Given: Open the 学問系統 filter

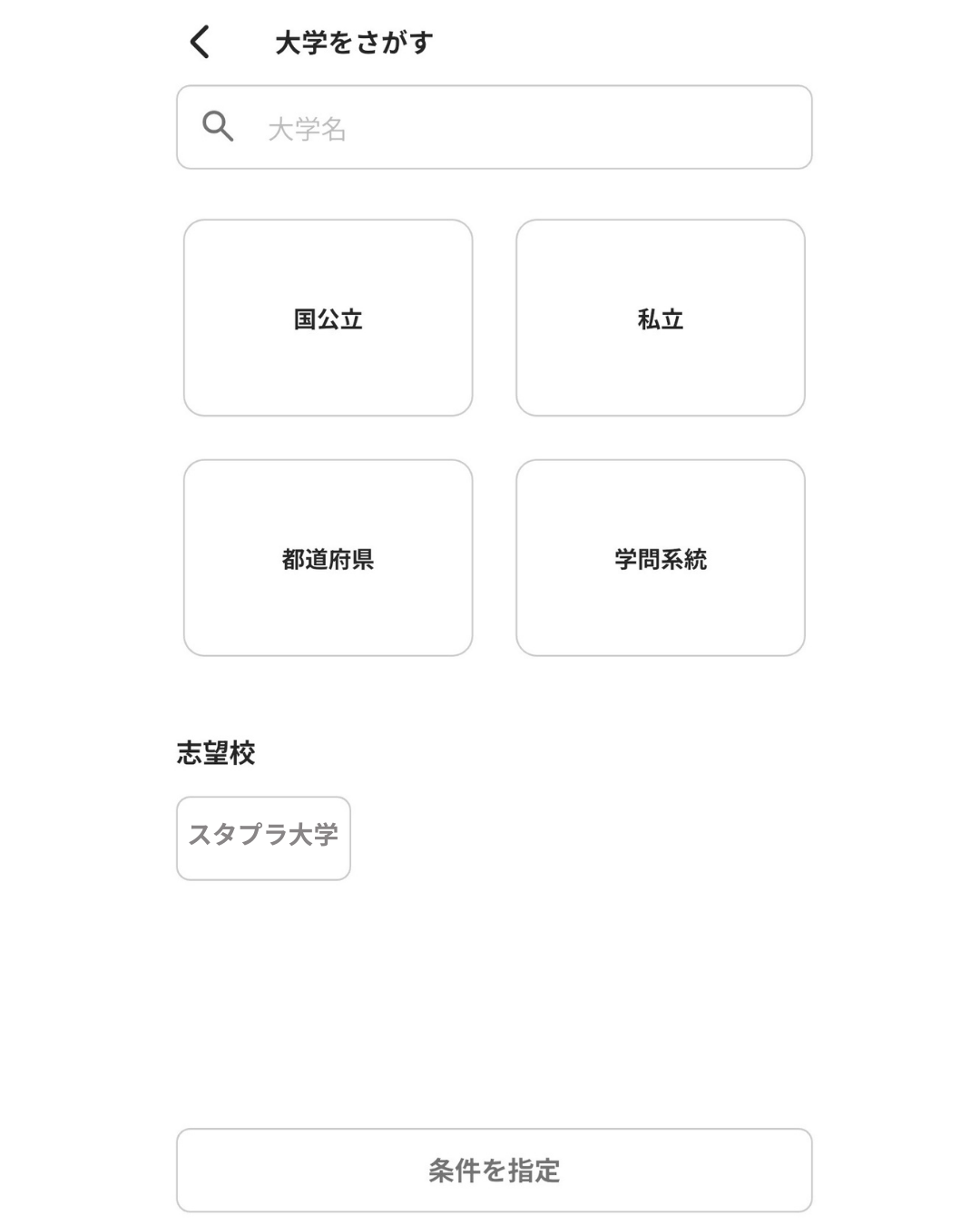Looking at the screenshot, I should point(660,558).
